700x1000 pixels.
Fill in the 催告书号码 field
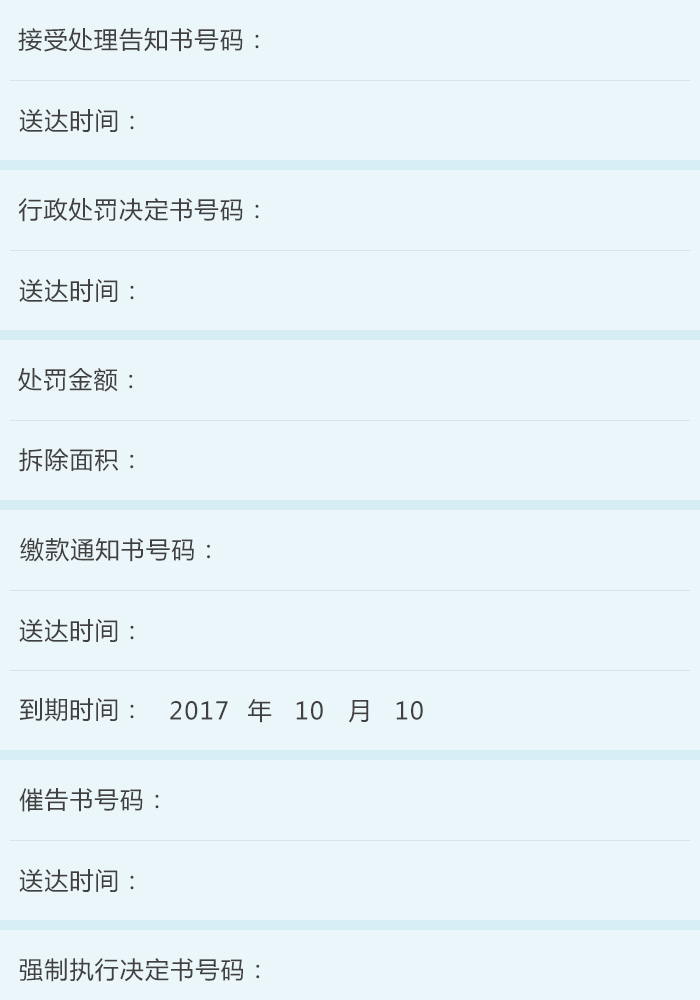[420, 800]
